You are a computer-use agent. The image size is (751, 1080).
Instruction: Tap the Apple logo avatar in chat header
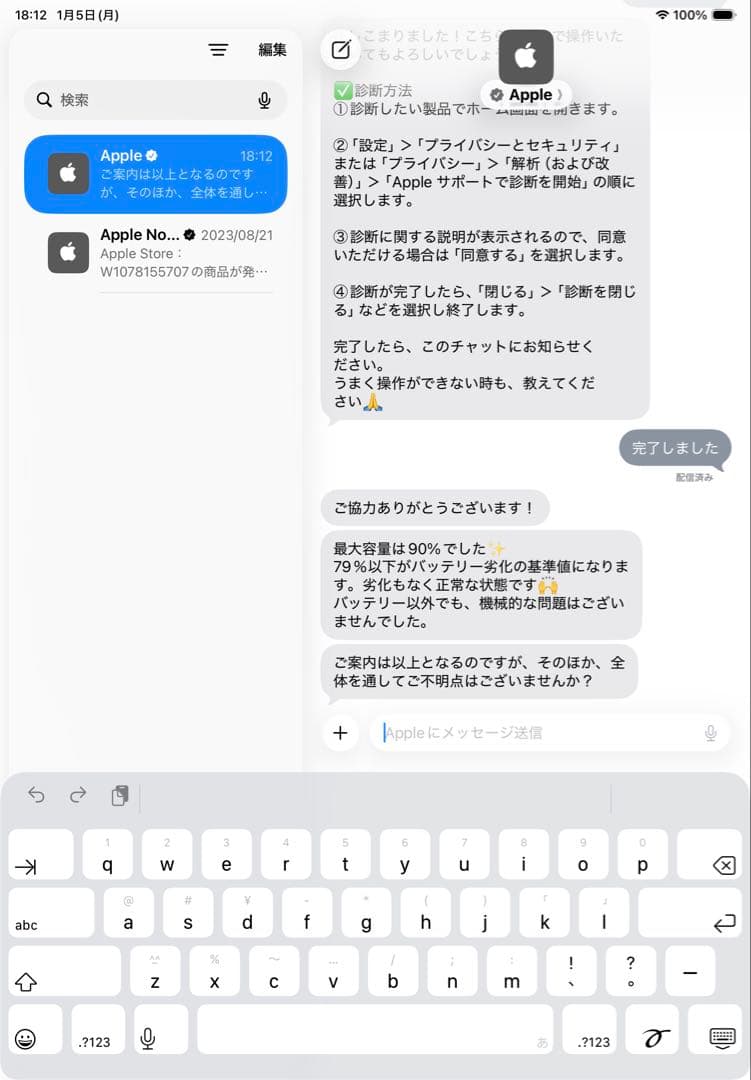(x=524, y=55)
